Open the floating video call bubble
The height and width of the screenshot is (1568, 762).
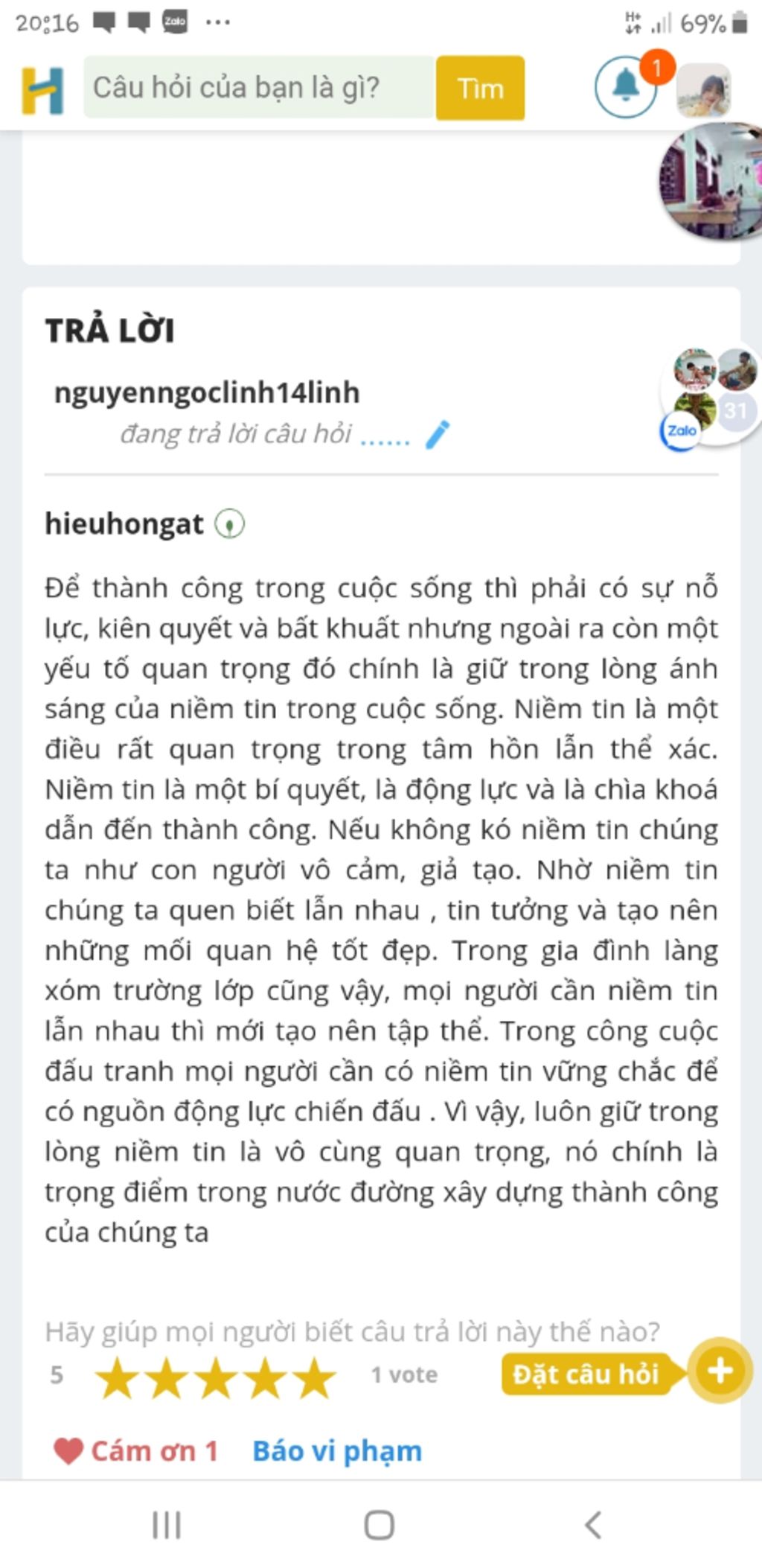pos(711,181)
